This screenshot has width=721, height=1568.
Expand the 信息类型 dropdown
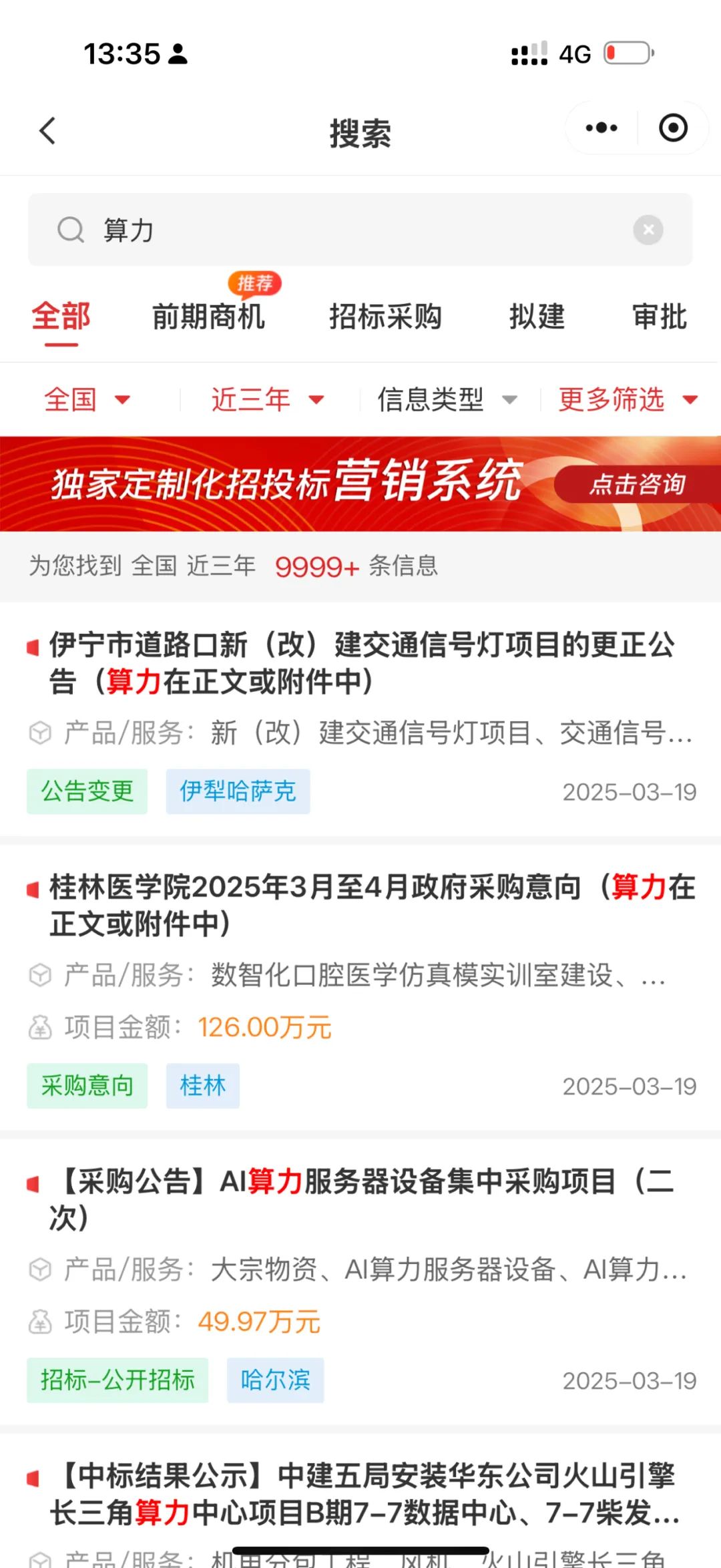pos(446,399)
